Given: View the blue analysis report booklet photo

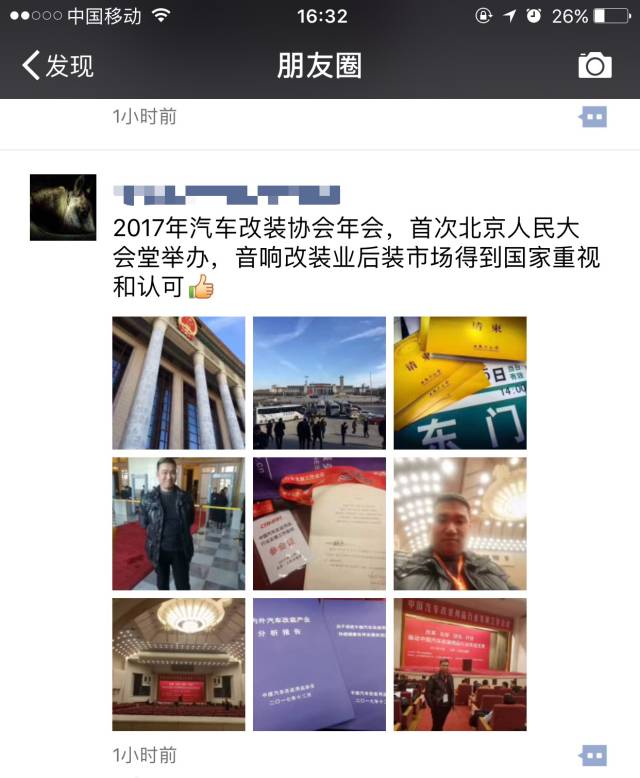Looking at the screenshot, I should click(319, 664).
